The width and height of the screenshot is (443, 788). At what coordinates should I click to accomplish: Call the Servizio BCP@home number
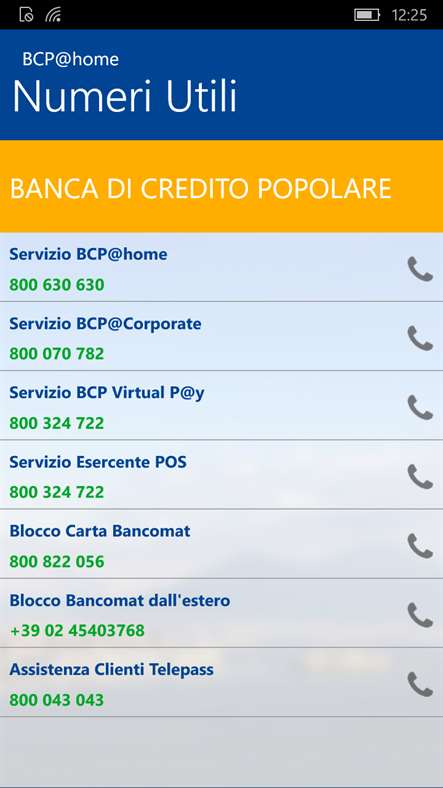tap(420, 269)
